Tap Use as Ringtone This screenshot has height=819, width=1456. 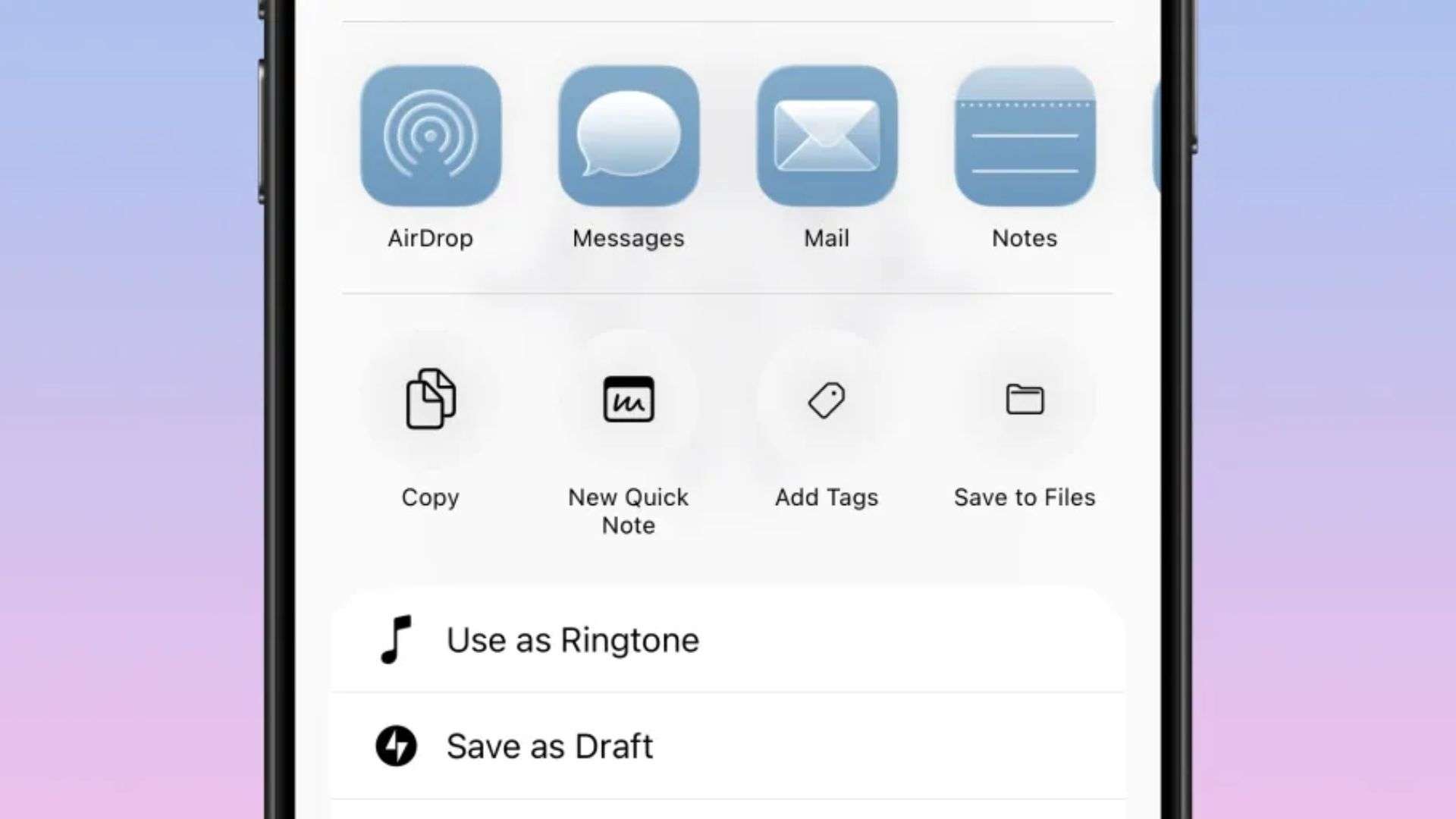click(573, 640)
